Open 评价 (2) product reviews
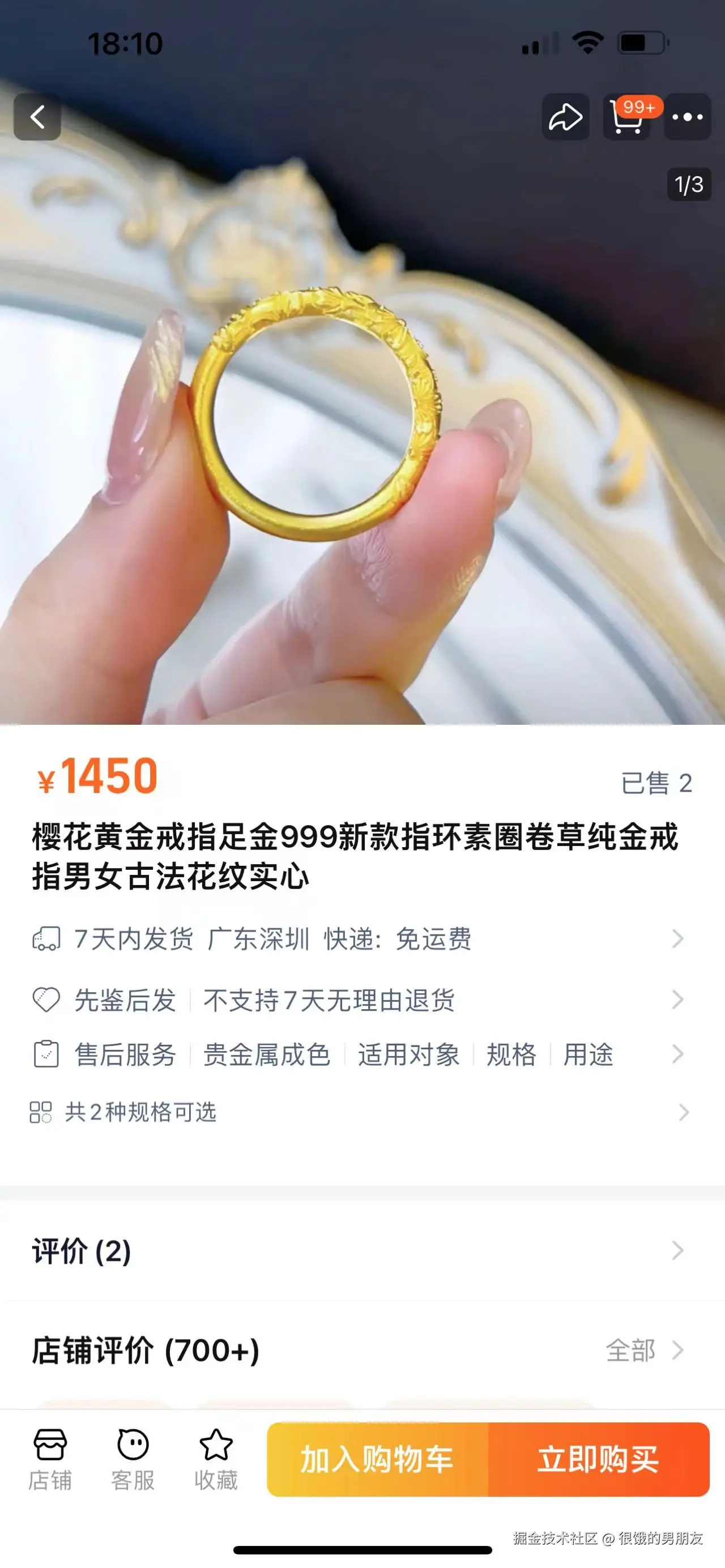 359,1251
